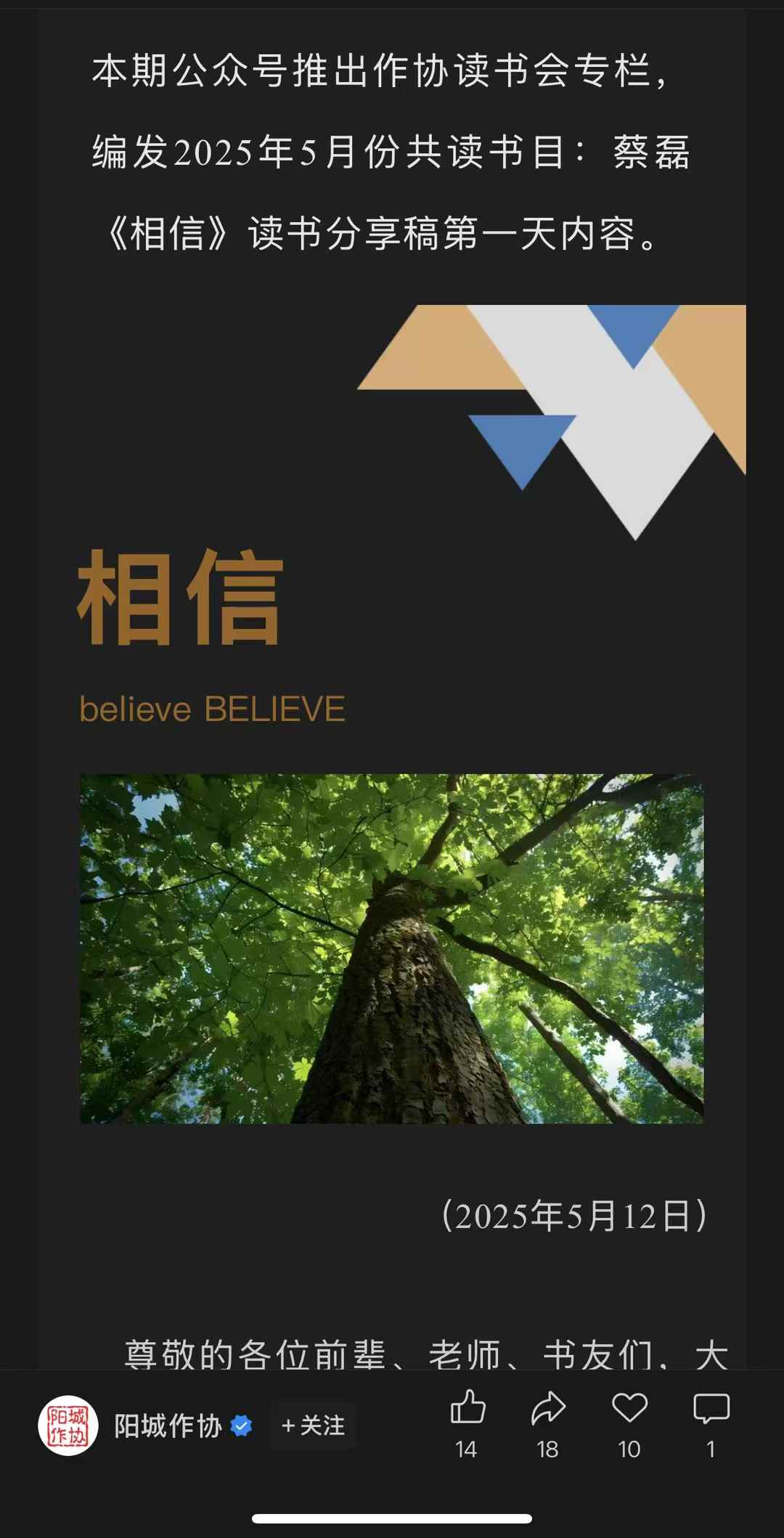Open the 阳城作协 account name
Image resolution: width=784 pixels, height=1538 pixels.
click(x=168, y=1425)
